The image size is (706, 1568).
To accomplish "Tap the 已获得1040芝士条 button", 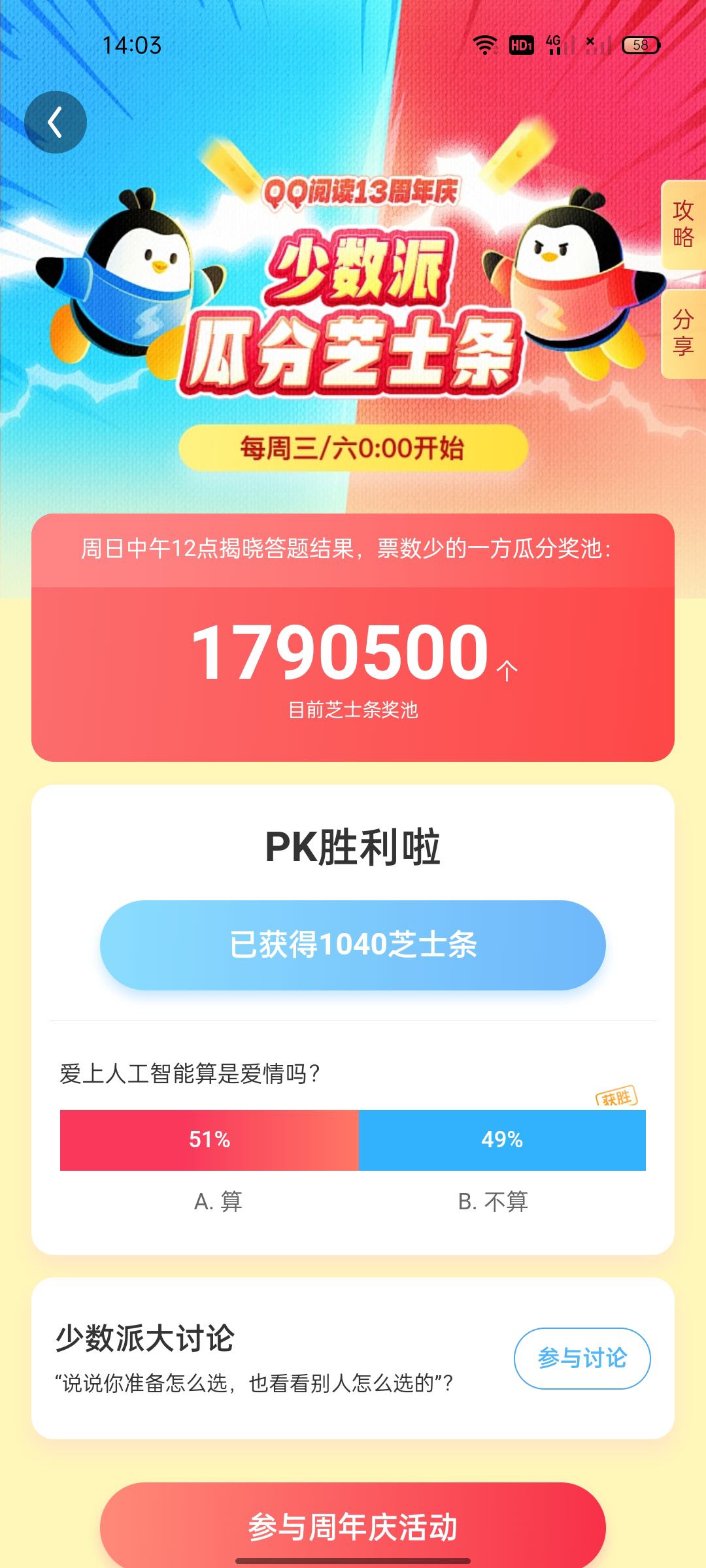I will point(353,945).
